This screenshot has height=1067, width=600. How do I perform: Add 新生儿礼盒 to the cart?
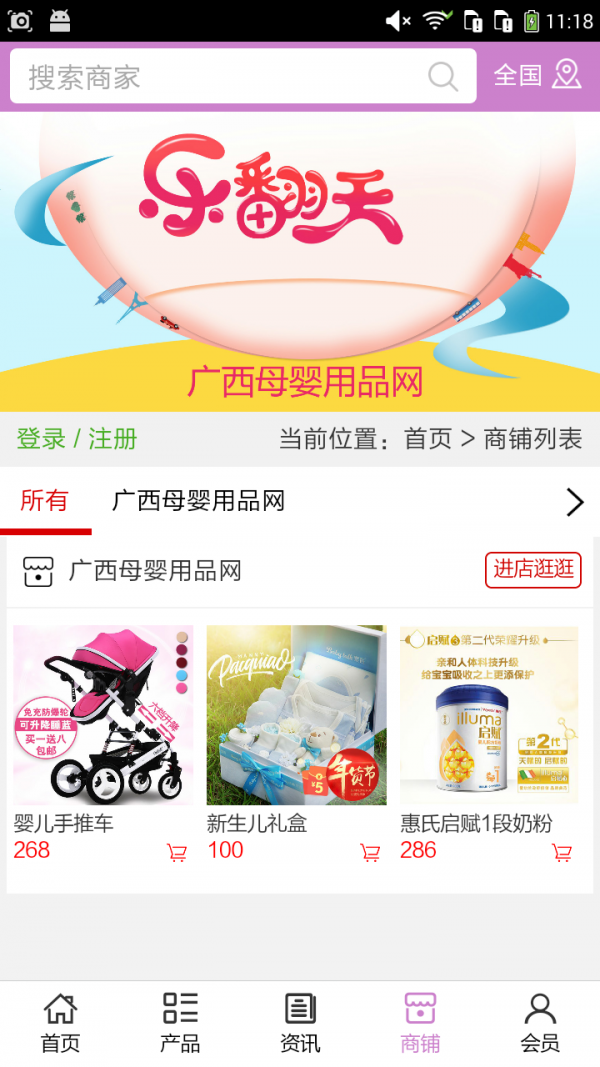(x=370, y=853)
